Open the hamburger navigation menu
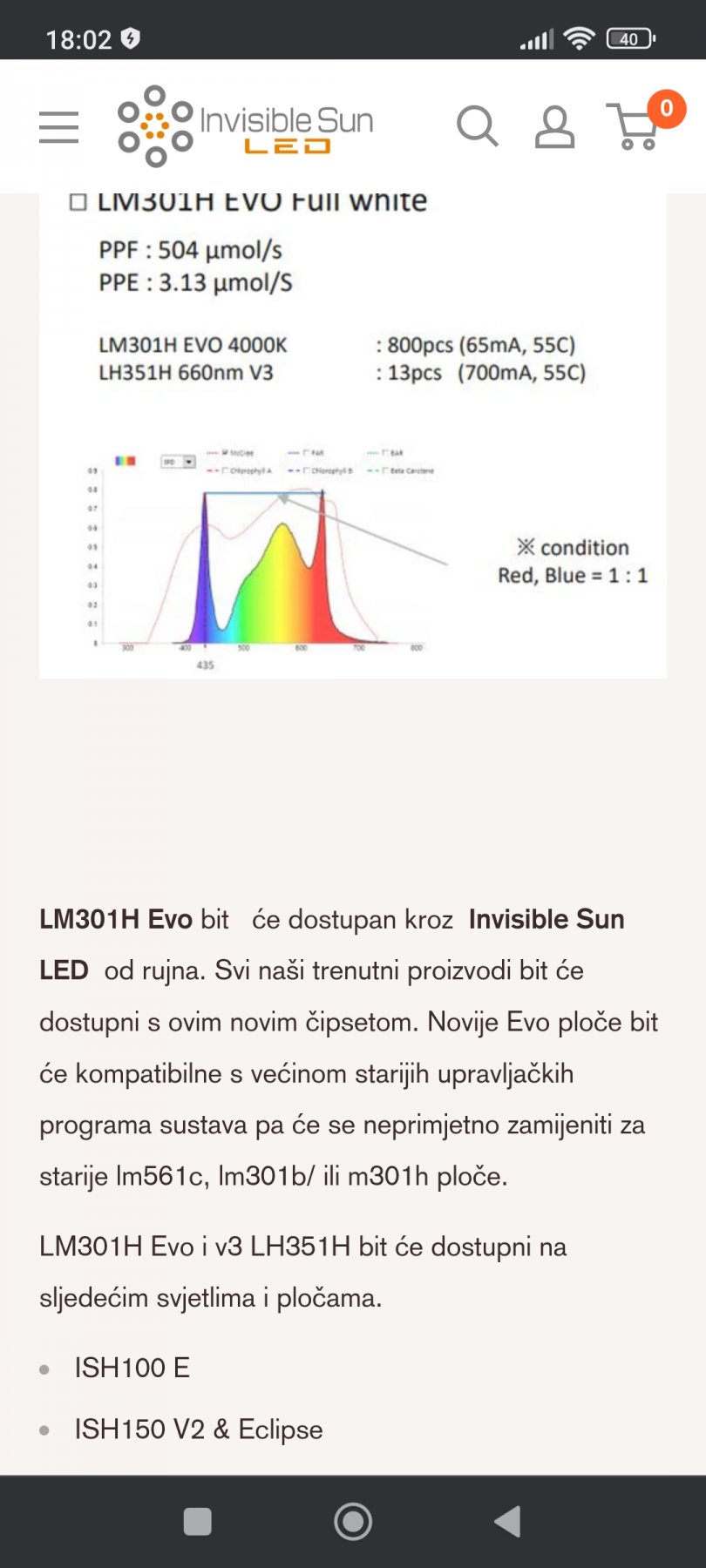706x1568 pixels. click(x=59, y=127)
